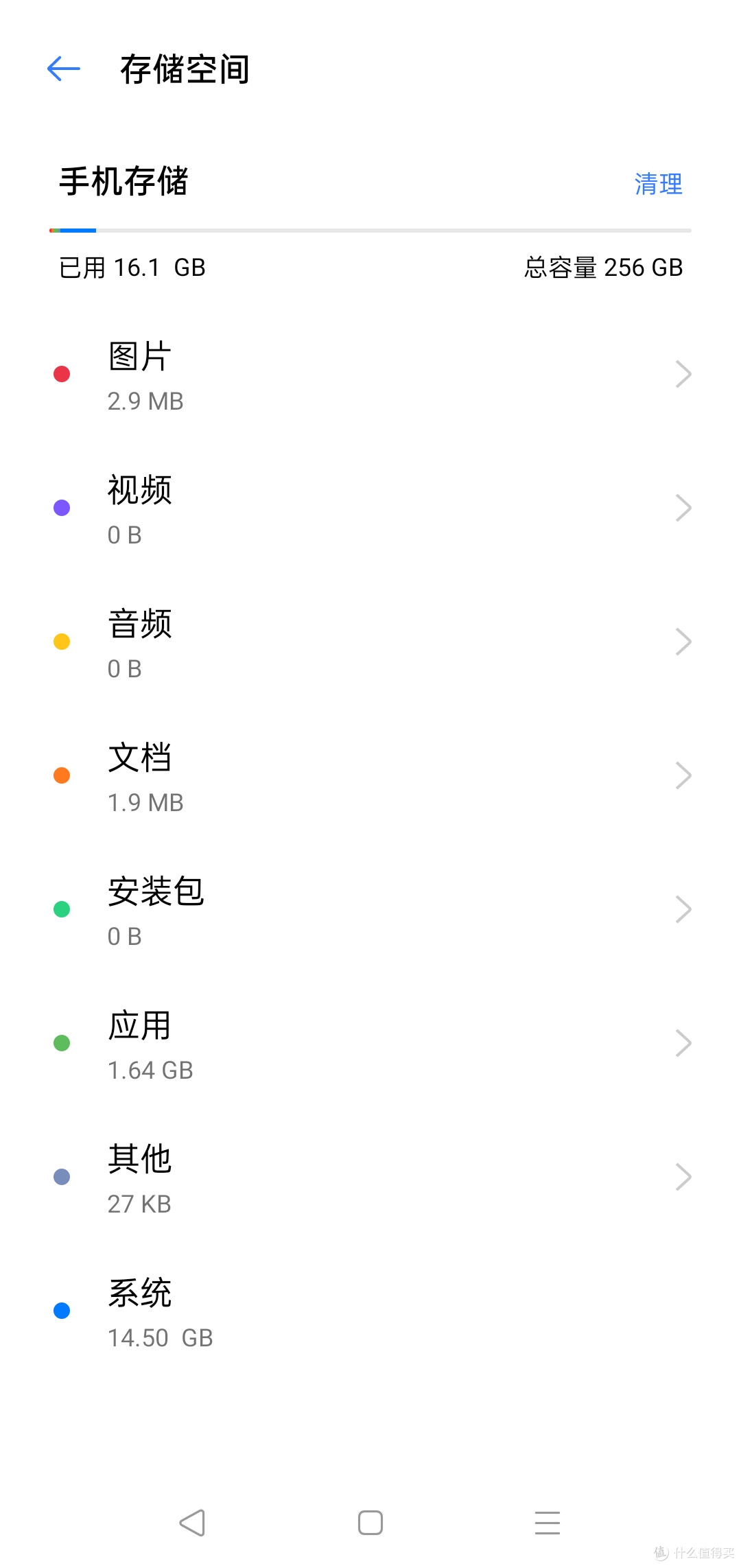Open the 系统 storage details chevron
This screenshot has height=1568, width=741.
[684, 1311]
